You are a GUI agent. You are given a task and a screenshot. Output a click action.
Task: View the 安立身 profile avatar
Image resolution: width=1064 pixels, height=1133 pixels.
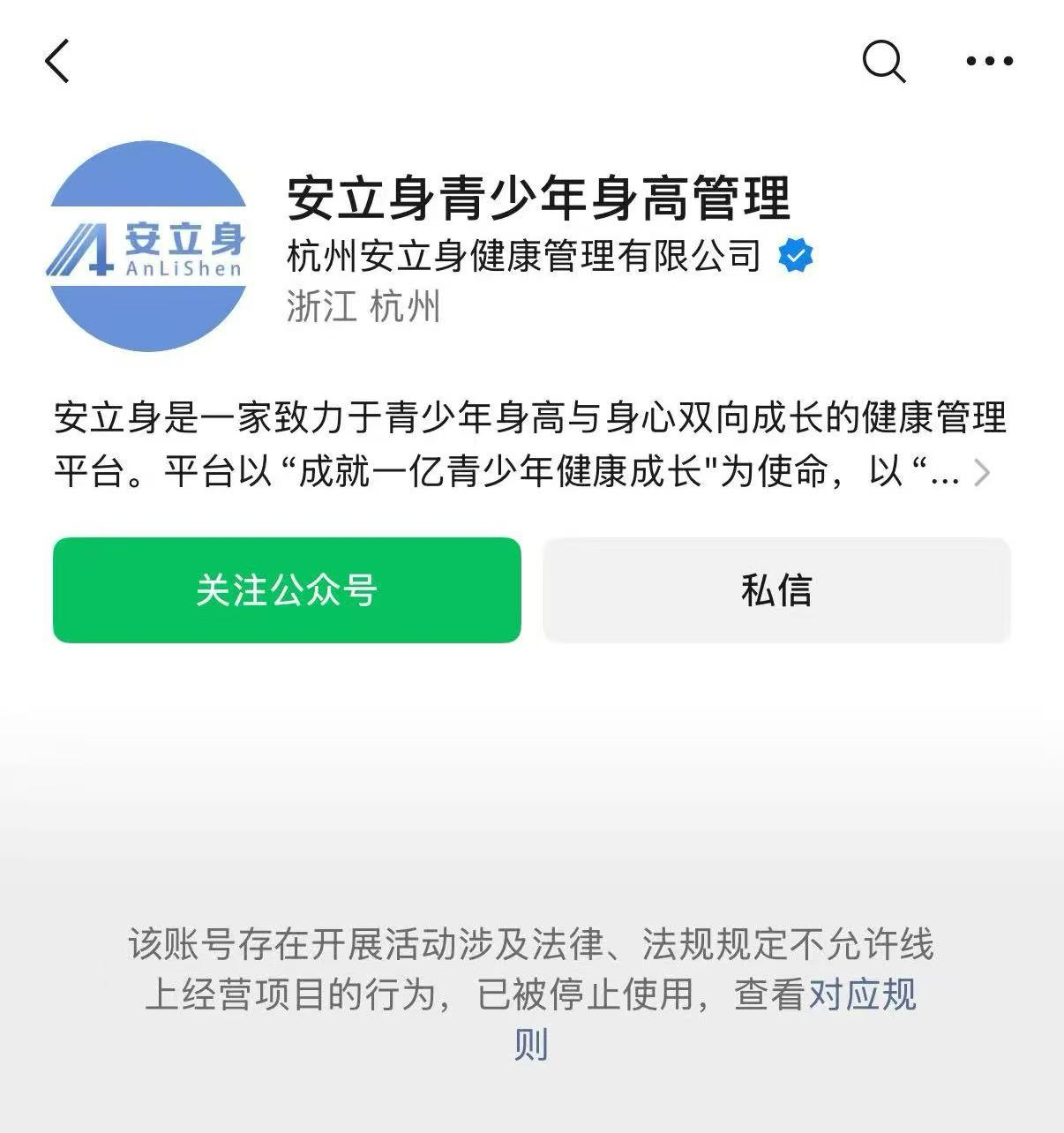coord(148,246)
